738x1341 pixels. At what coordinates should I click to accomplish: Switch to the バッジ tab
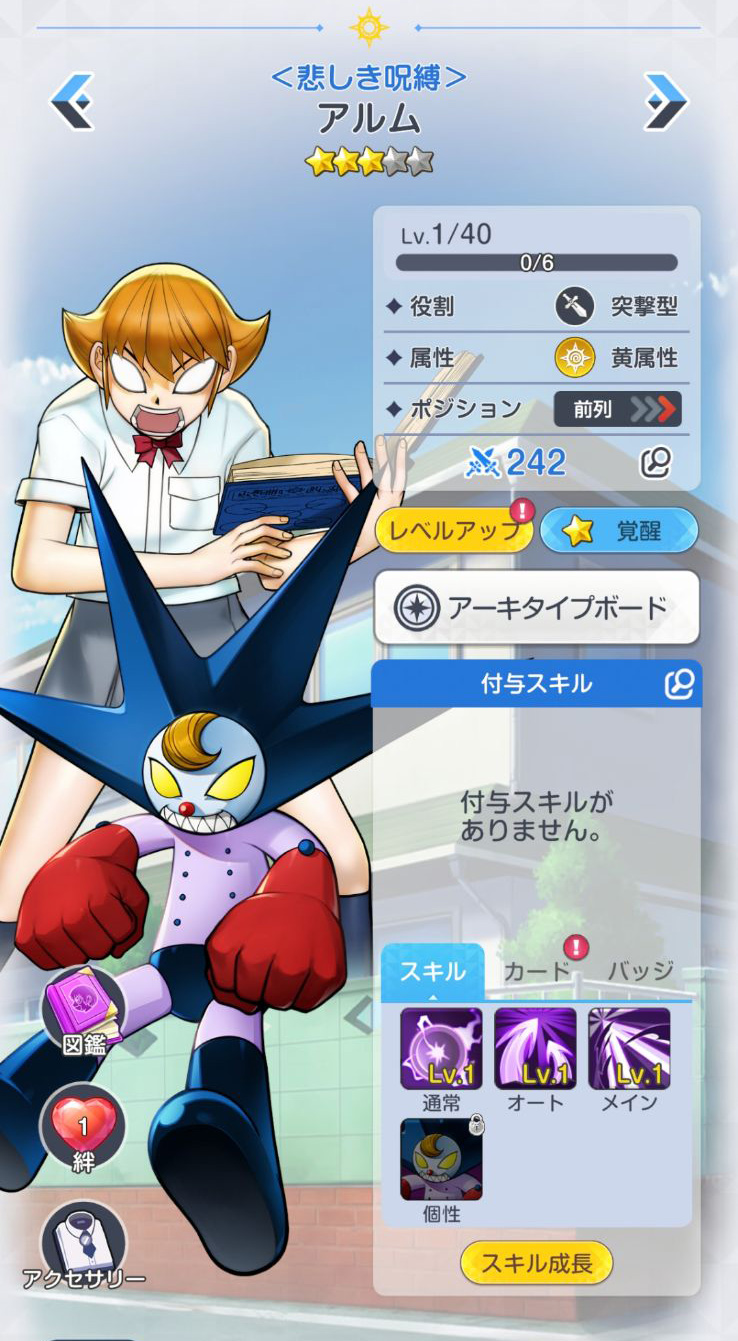pyautogui.click(x=640, y=971)
